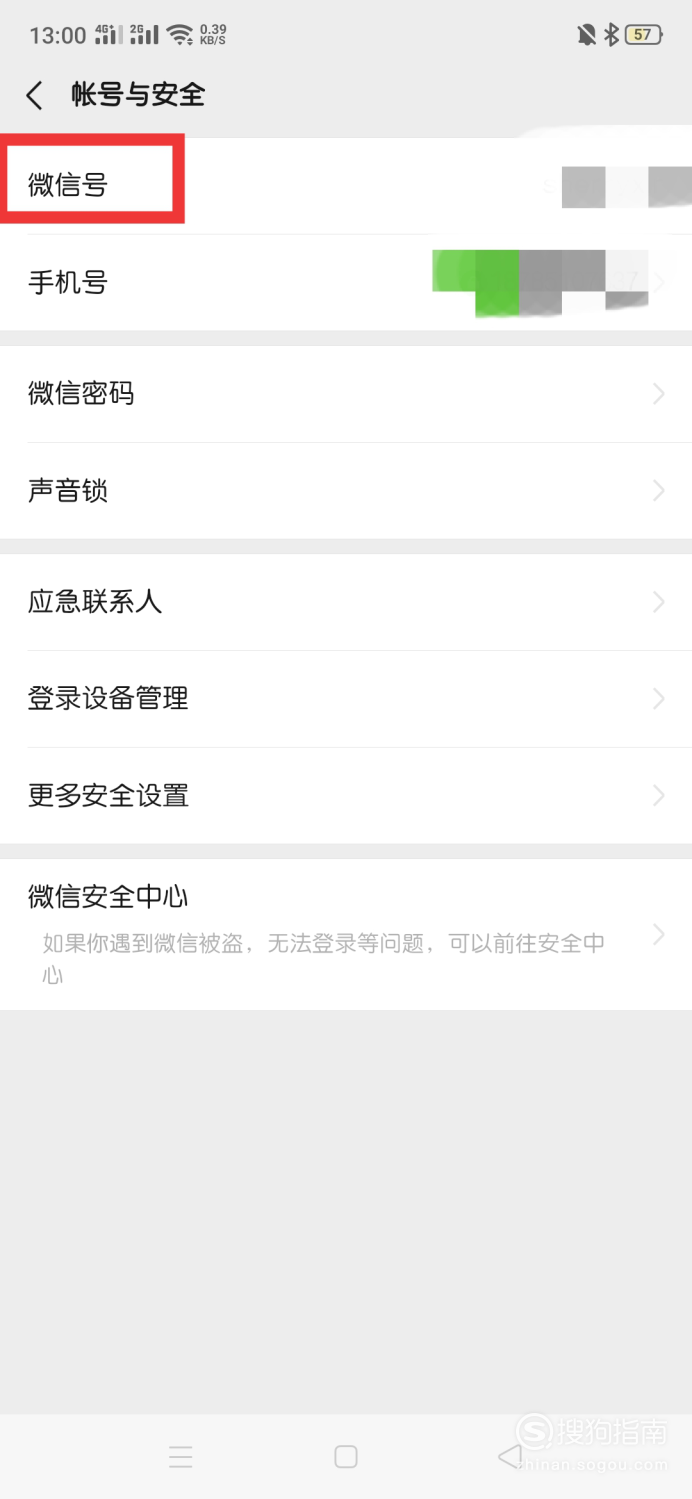692x1499 pixels.
Task: Go back from 帐号与安全
Action: pyautogui.click(x=35, y=96)
